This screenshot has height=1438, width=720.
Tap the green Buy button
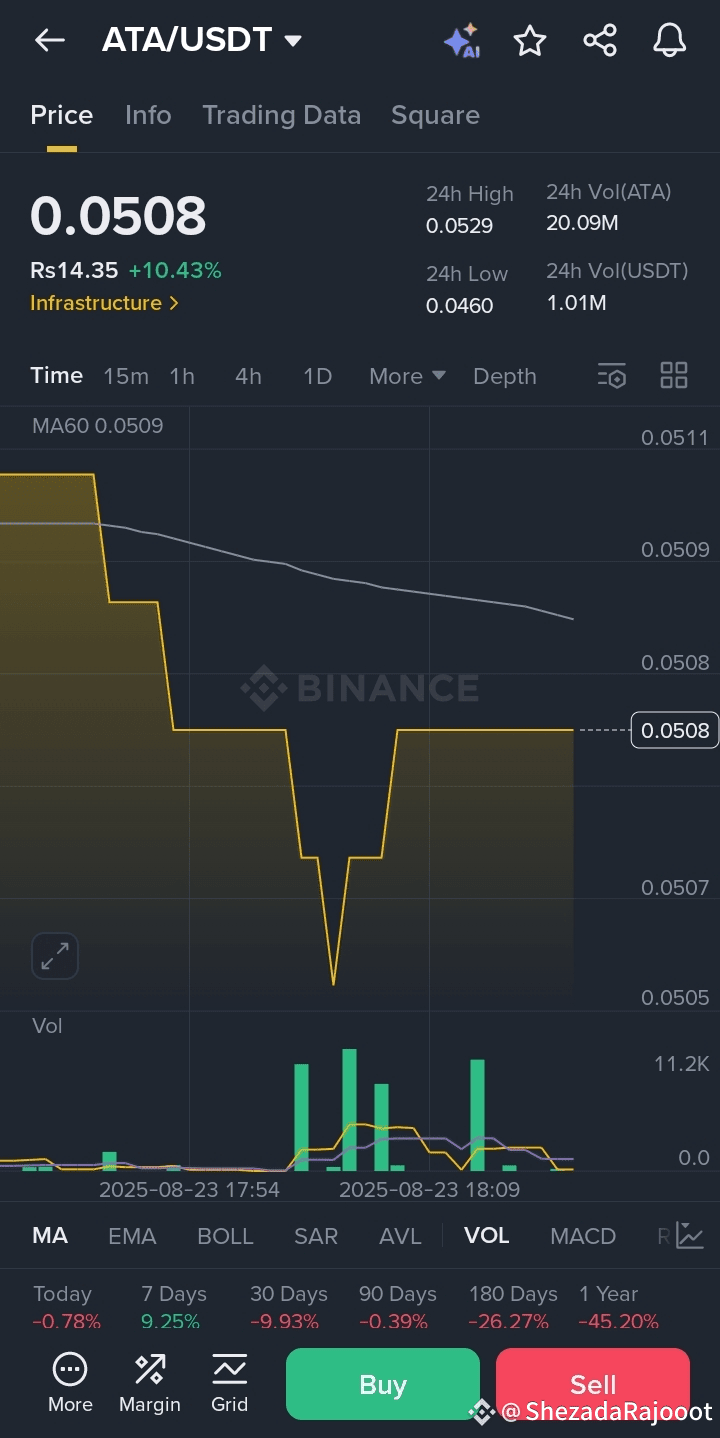pyautogui.click(x=383, y=1384)
